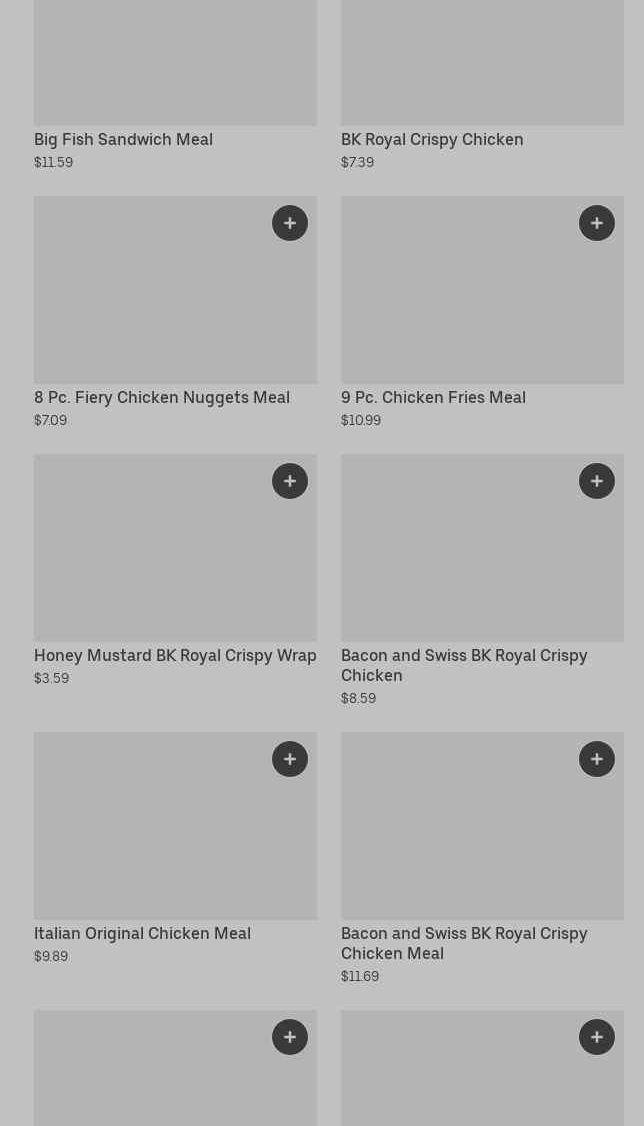Open Honey Mustard BK Royal Crispy Wrap details

click(175, 655)
